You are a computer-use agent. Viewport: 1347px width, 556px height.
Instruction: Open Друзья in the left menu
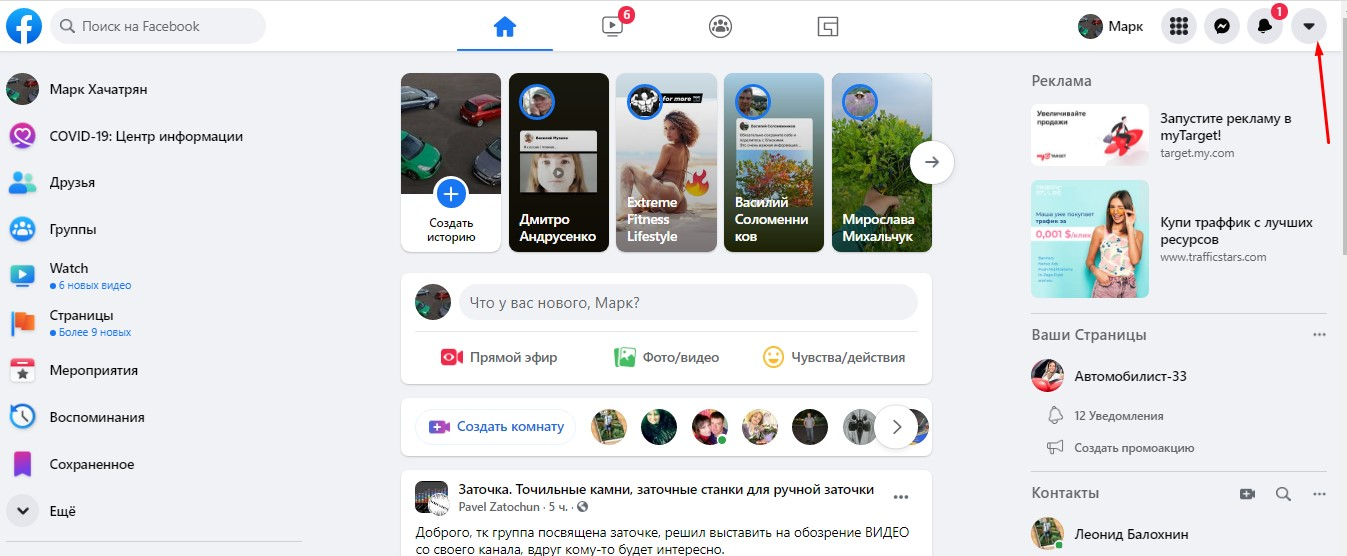click(x=72, y=183)
